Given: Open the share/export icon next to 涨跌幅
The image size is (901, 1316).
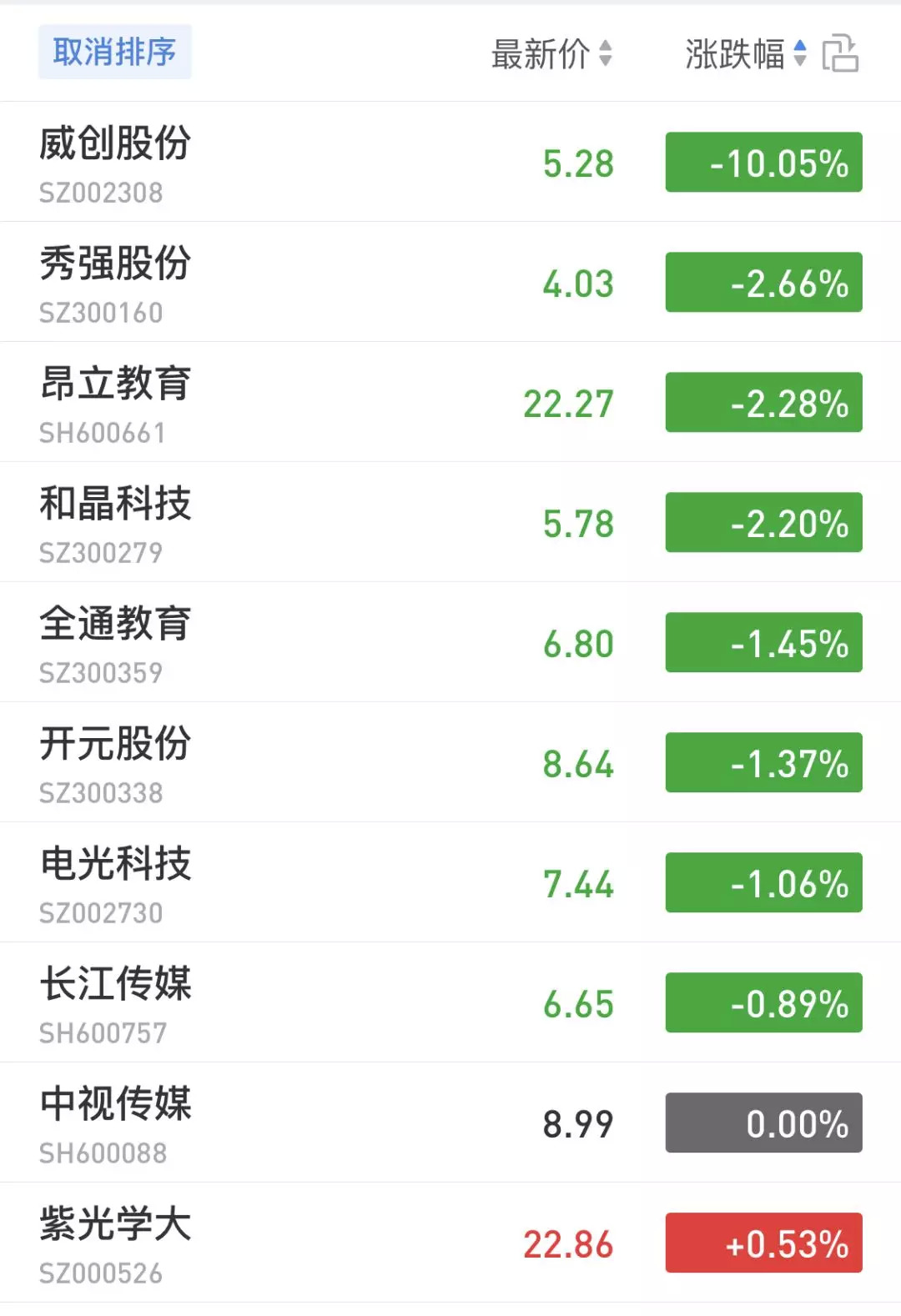Looking at the screenshot, I should pos(840,54).
